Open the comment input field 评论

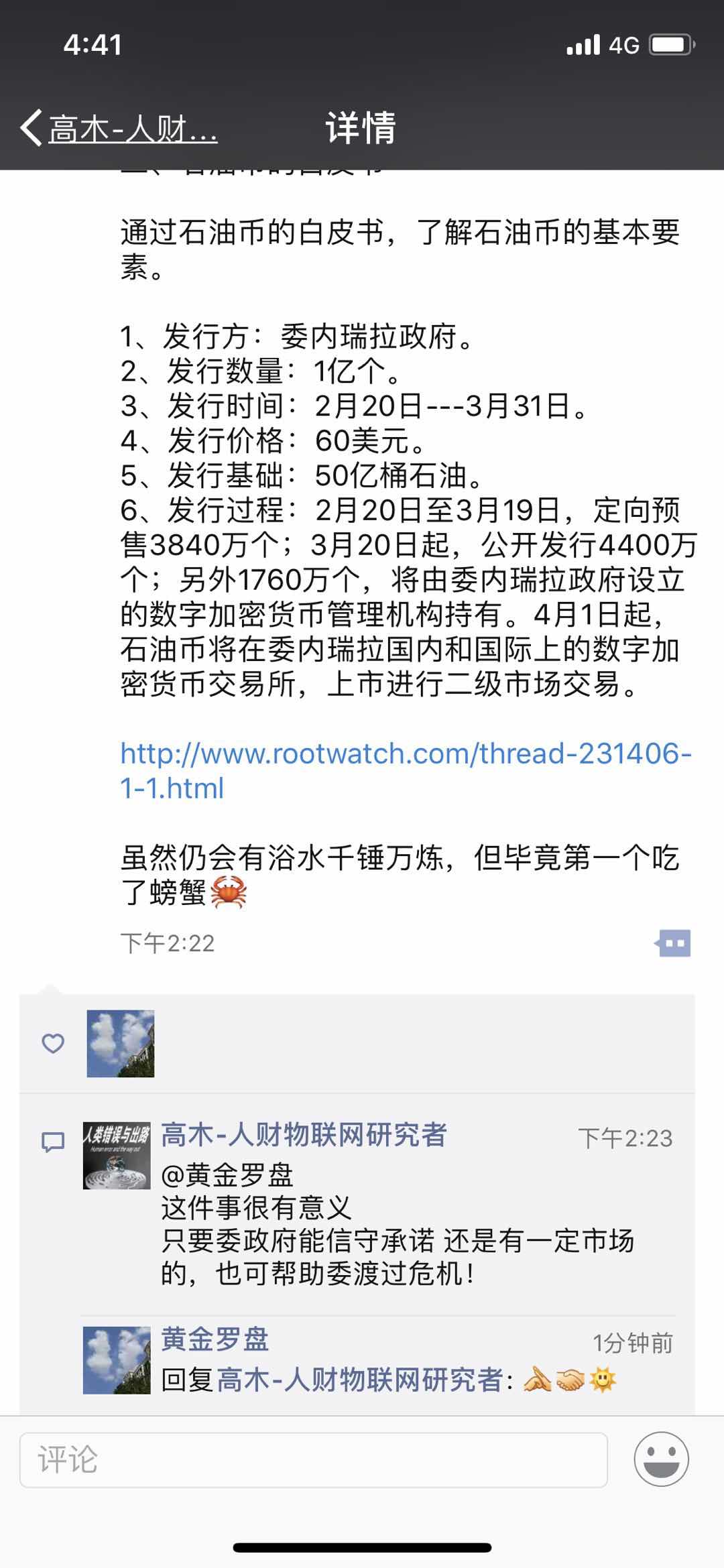click(314, 1460)
